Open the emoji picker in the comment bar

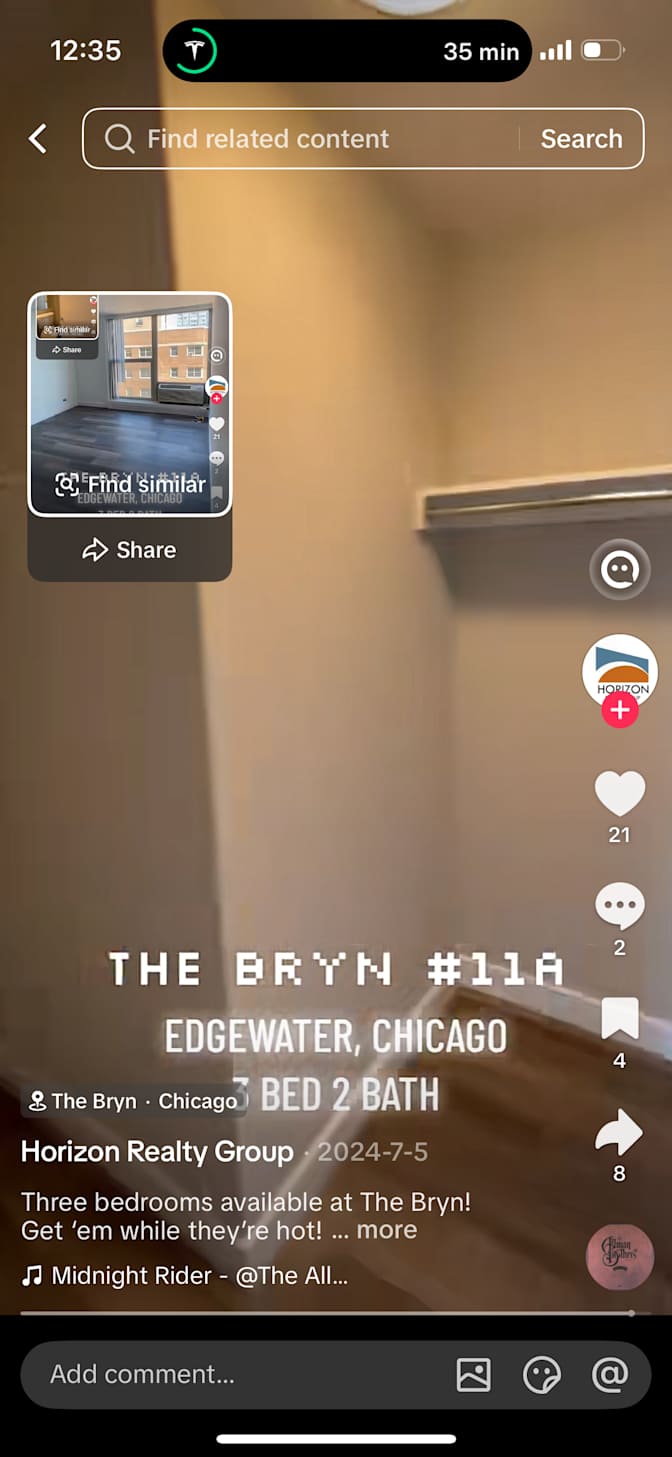(x=542, y=1375)
